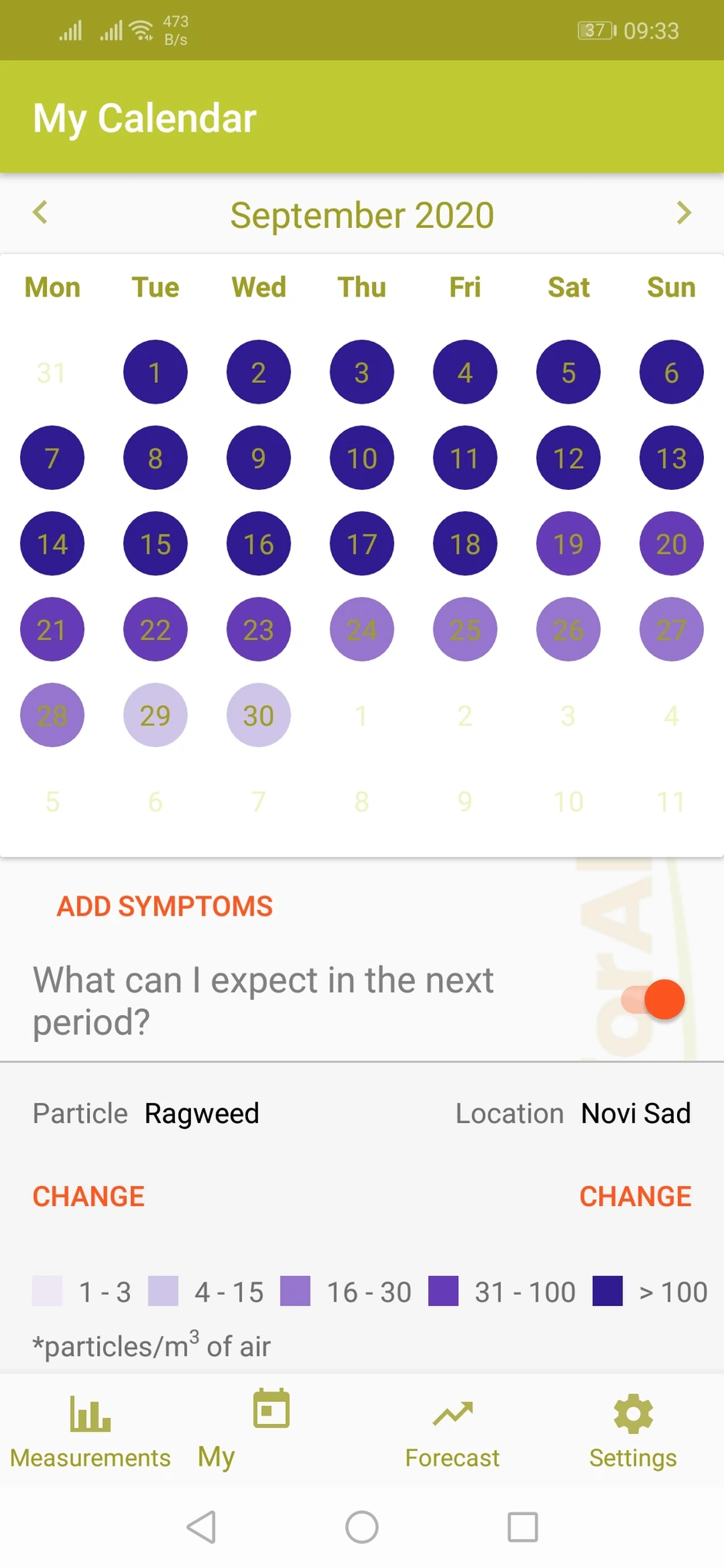
Task: Select September 15 on the calendar
Action: (156, 544)
